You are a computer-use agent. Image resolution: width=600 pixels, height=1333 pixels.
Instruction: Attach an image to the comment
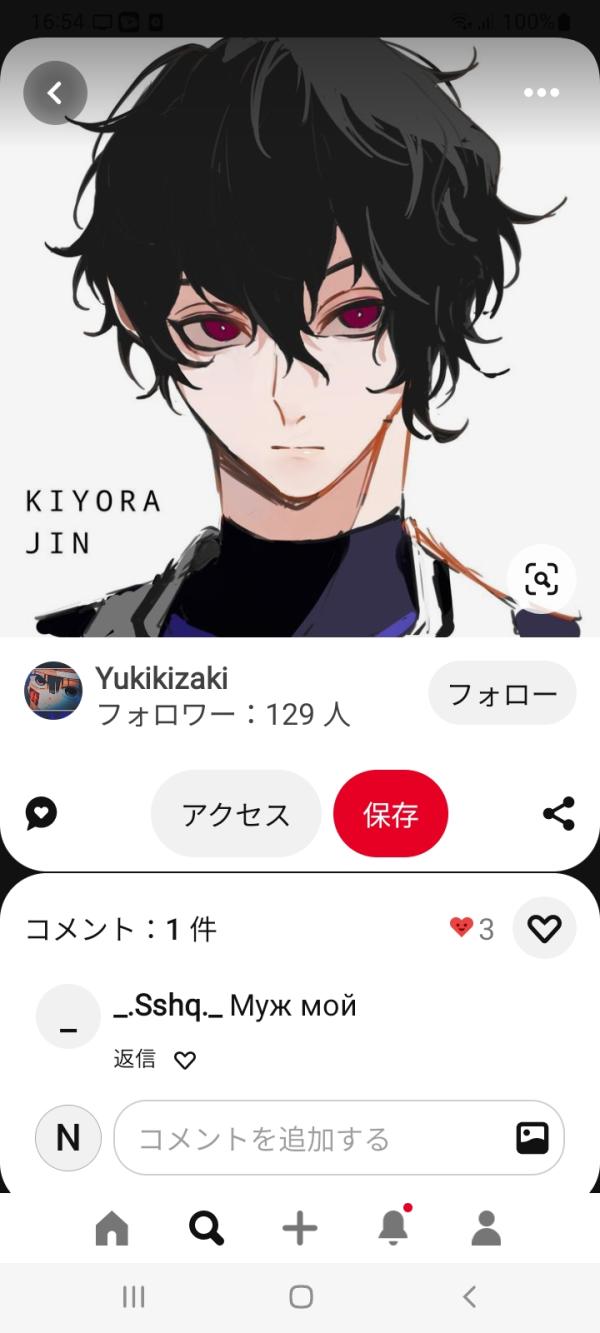532,1138
